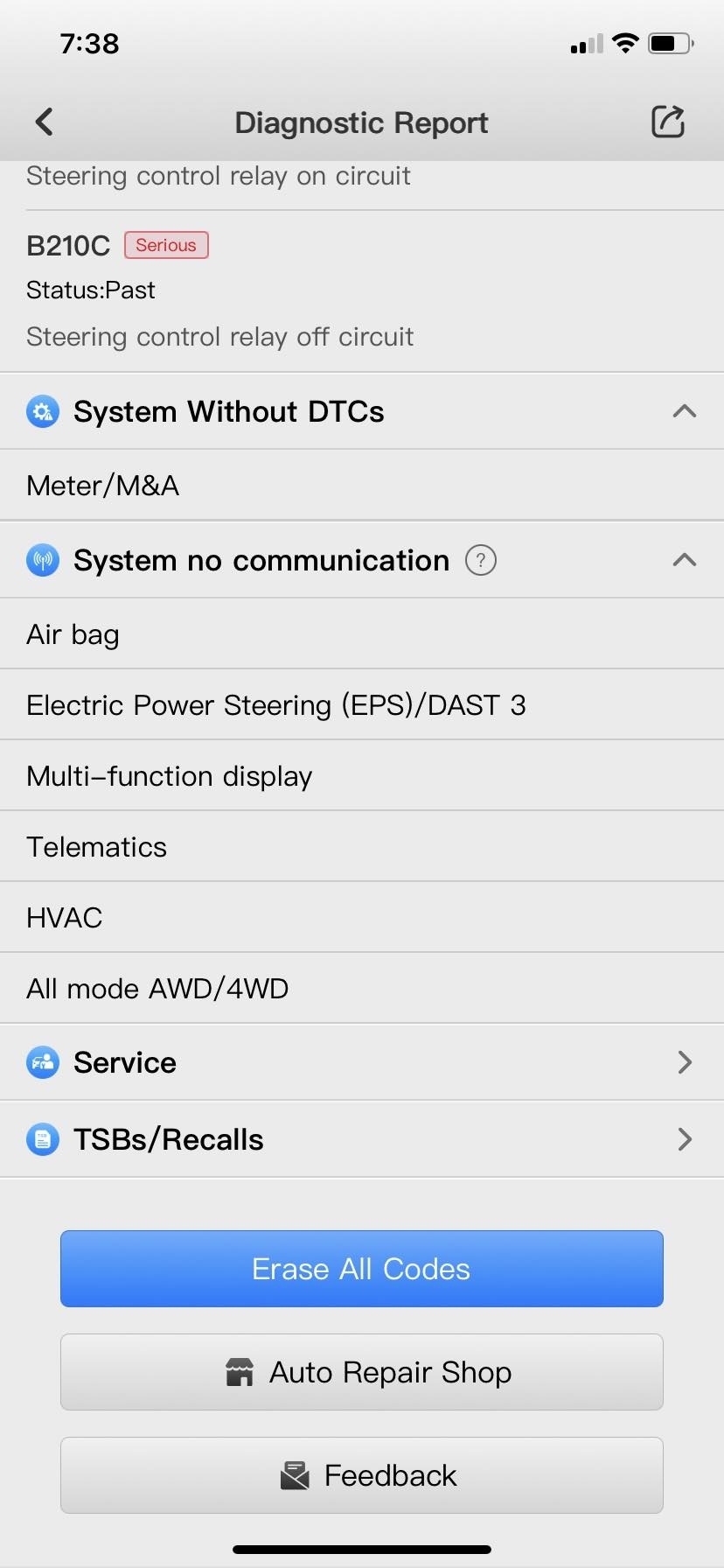Share the diagnostic report
Viewport: 724px width, 1568px height.
[x=668, y=122]
